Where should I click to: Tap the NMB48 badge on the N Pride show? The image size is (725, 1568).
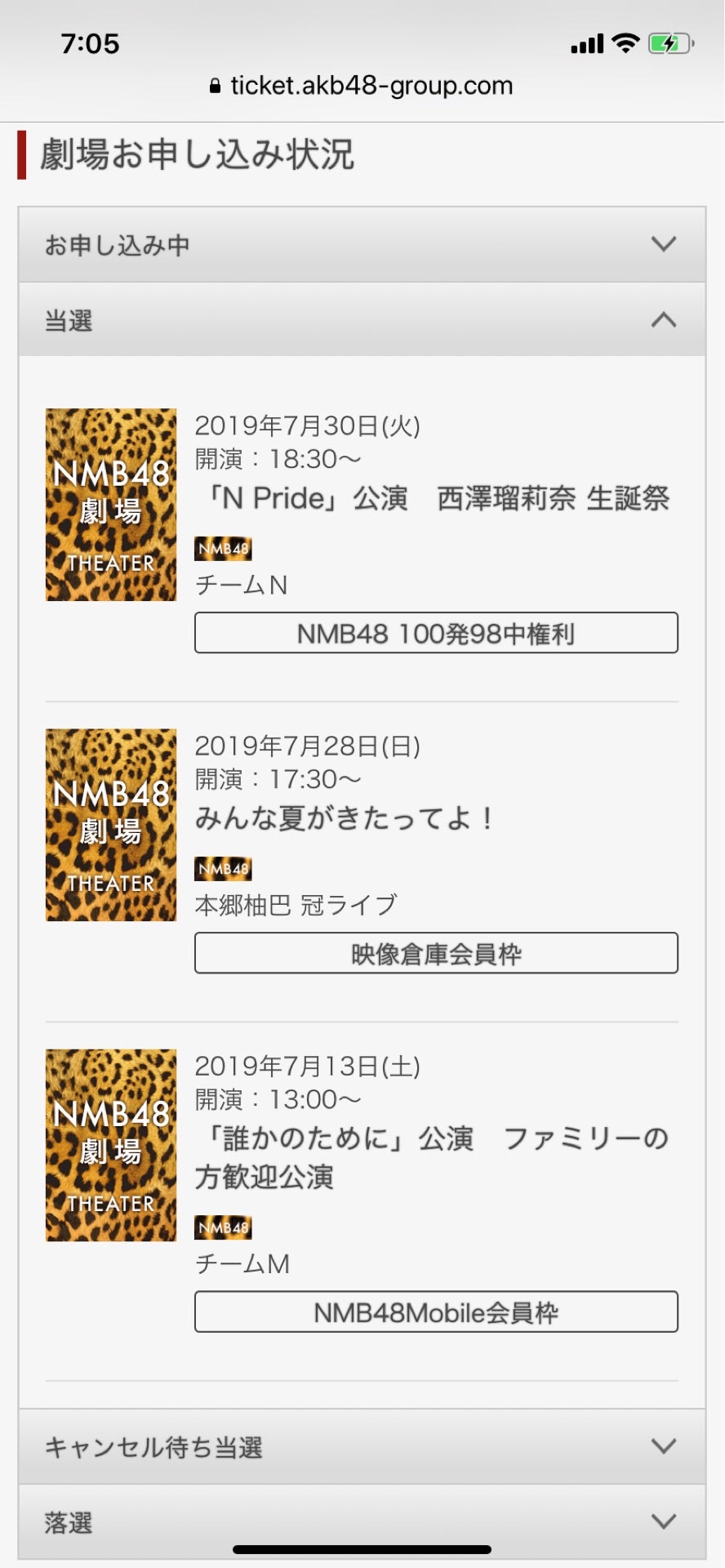coord(223,549)
